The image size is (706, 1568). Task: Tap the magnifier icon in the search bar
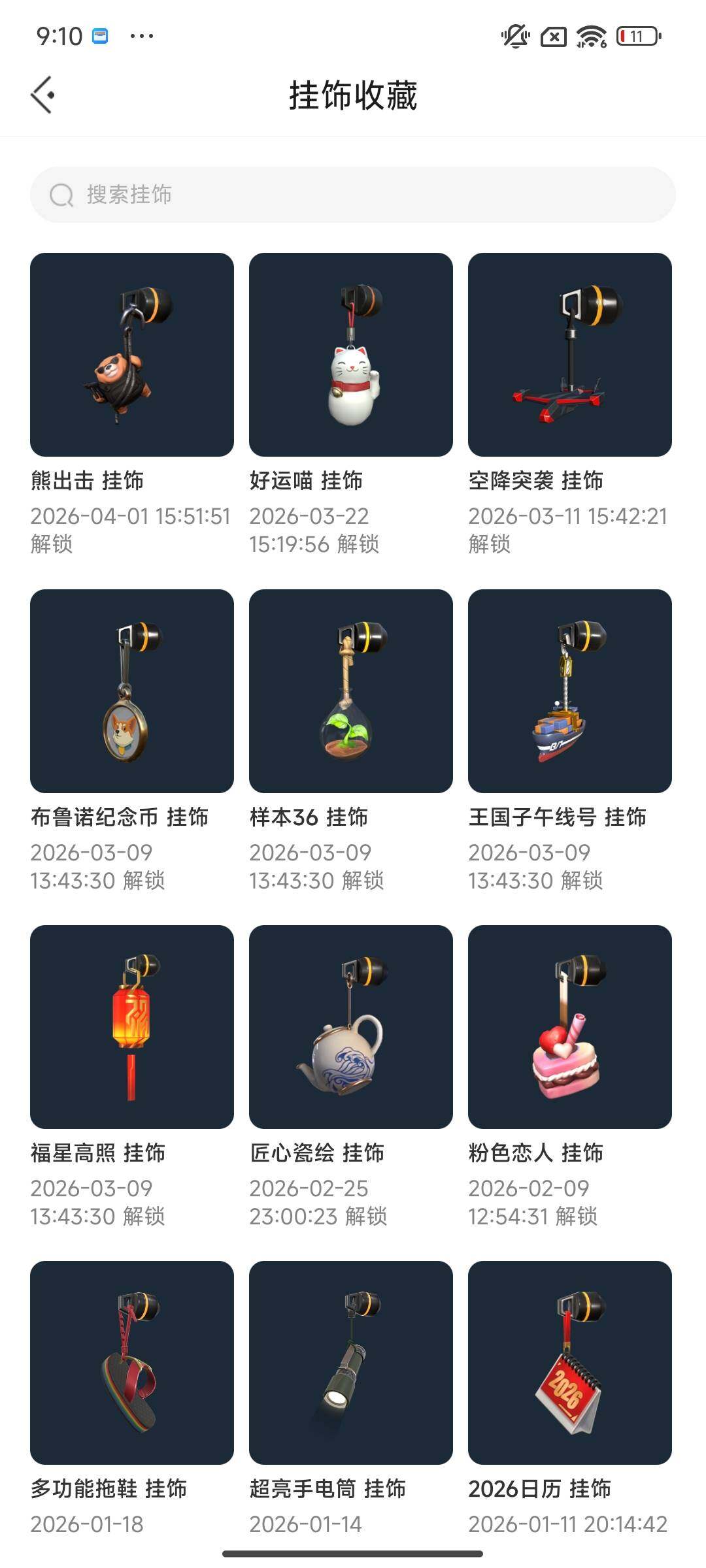61,194
